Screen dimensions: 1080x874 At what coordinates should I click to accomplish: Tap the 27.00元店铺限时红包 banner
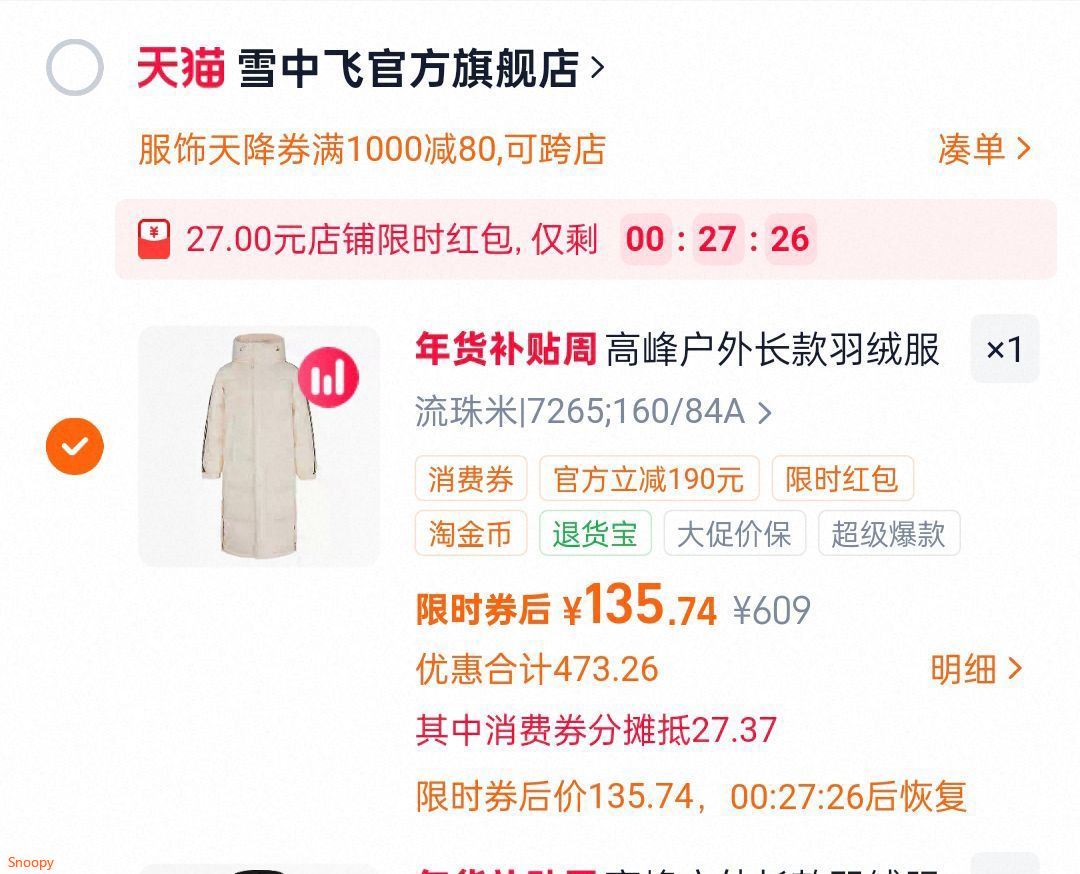pos(585,240)
